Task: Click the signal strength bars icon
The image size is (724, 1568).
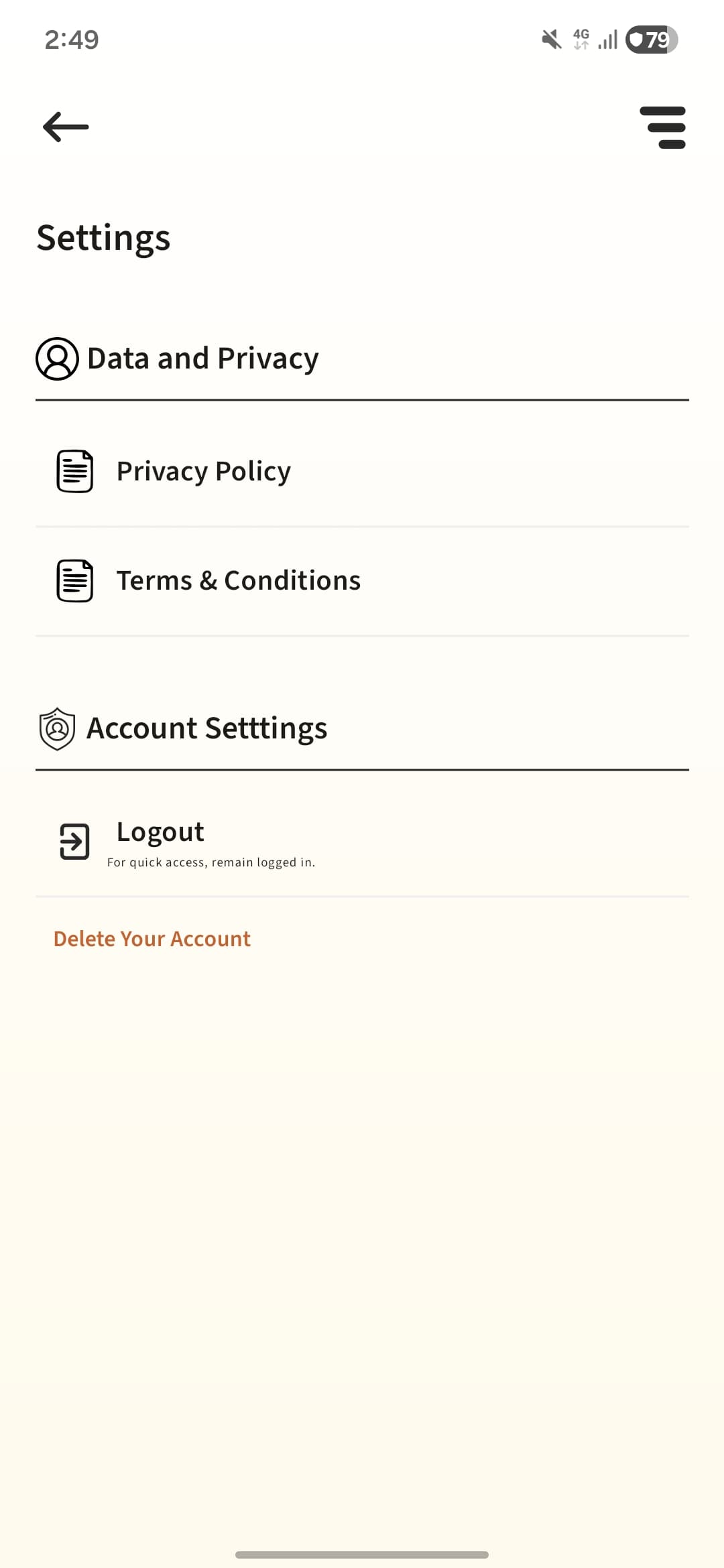Action: [607, 40]
